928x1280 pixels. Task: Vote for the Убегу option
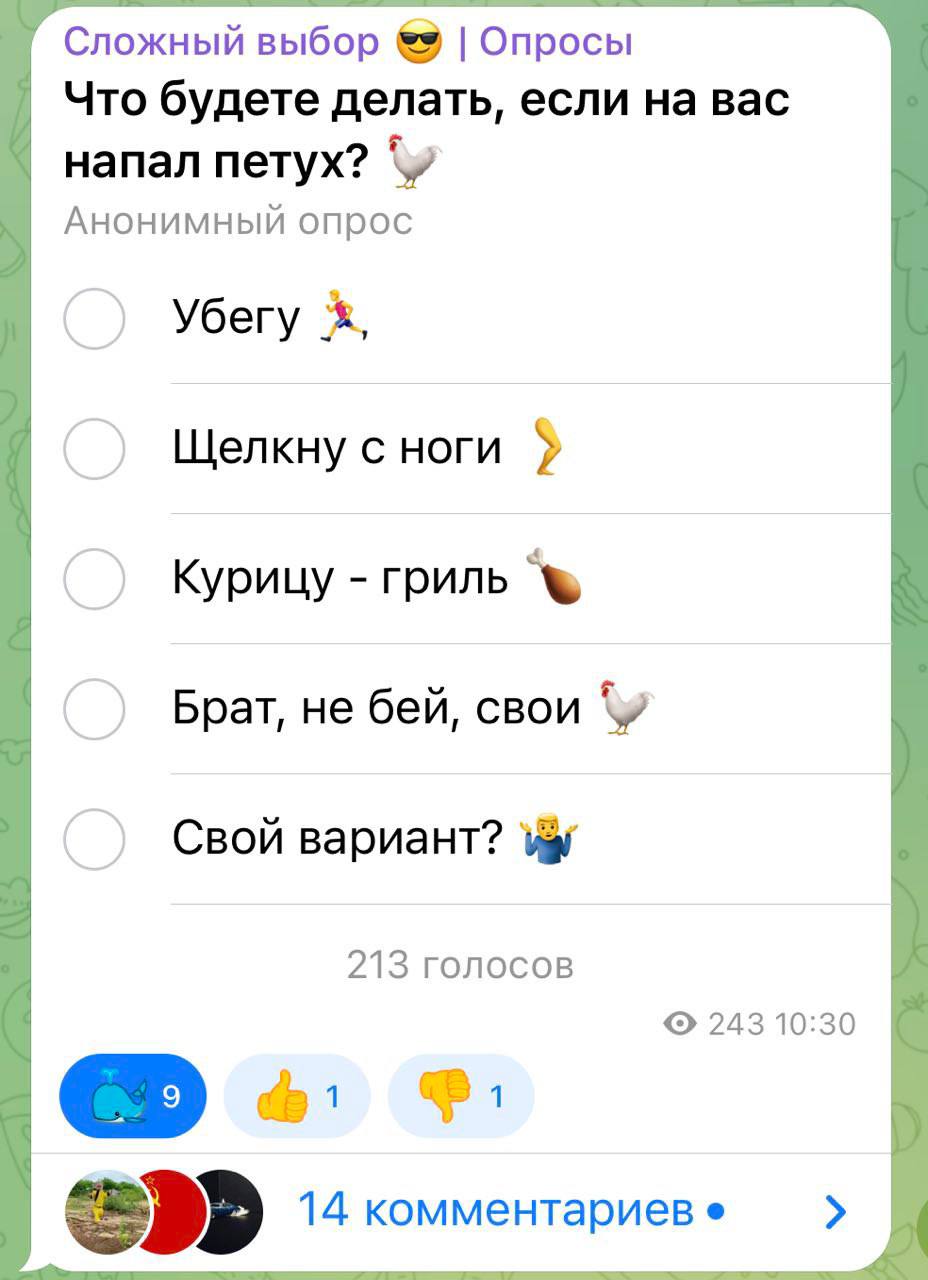(93, 319)
